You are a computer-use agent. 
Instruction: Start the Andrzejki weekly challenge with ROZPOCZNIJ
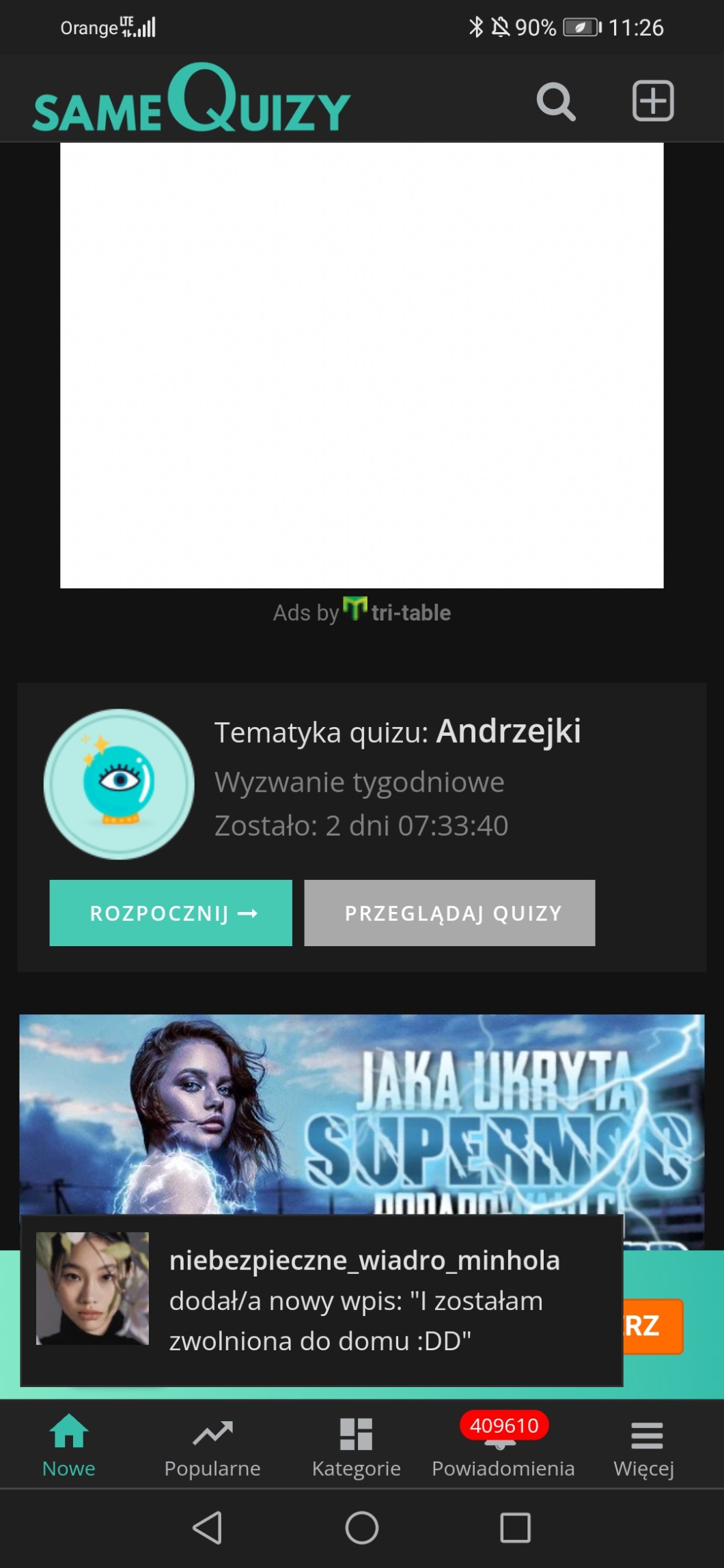171,913
